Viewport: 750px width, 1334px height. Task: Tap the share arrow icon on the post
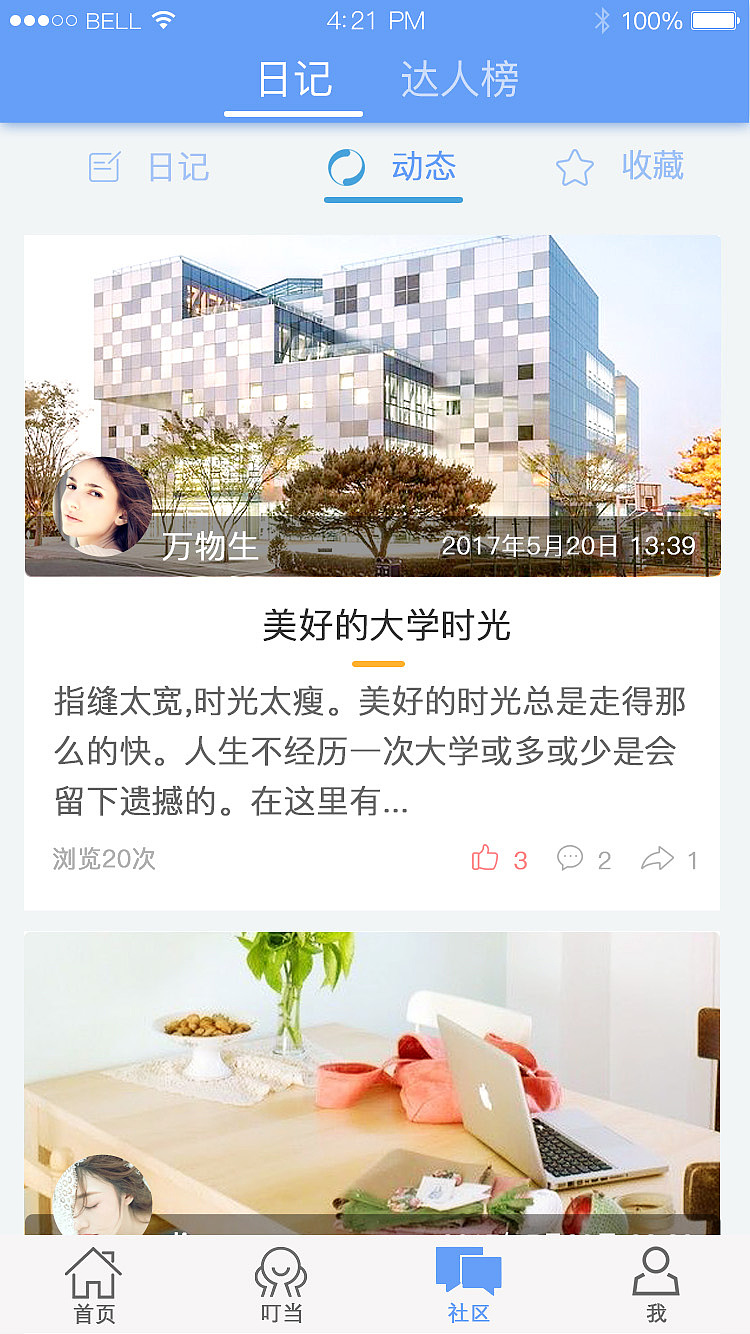(x=658, y=857)
